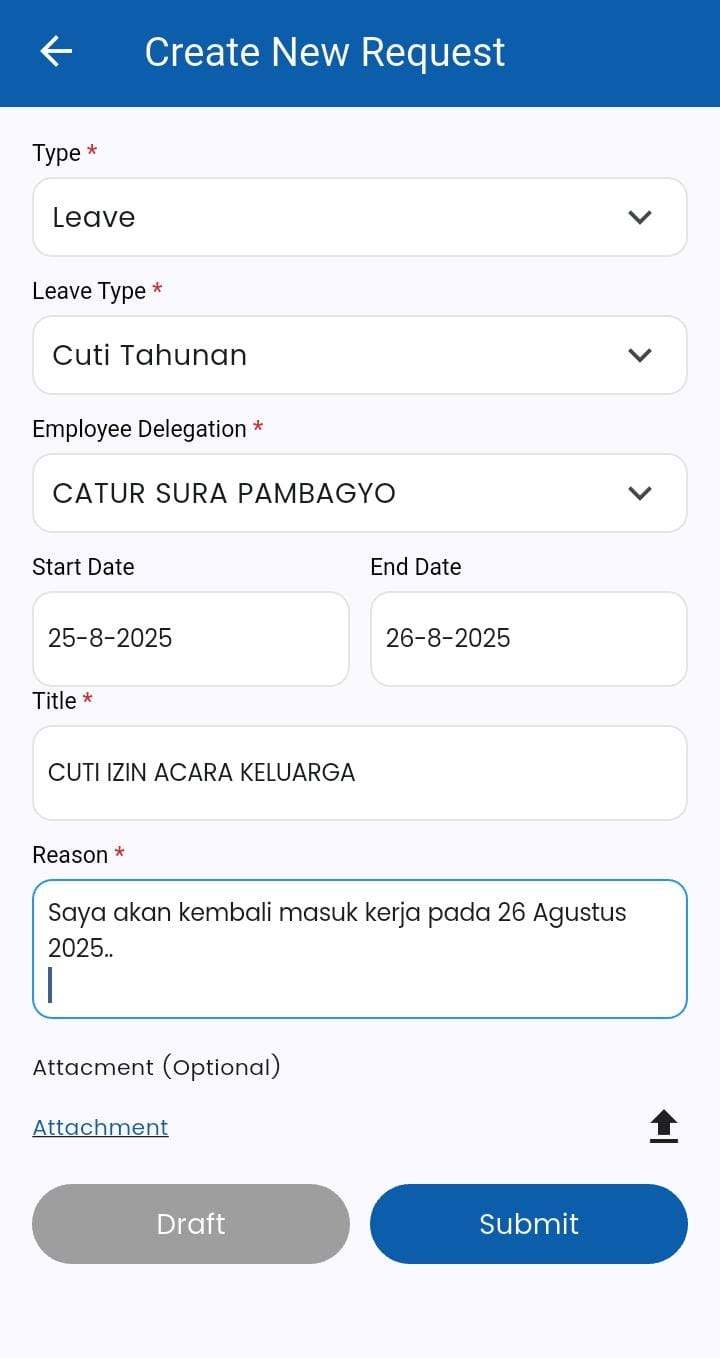Select the Title input with CUTI IZIN text
This screenshot has height=1358, width=720.
[x=360, y=773]
